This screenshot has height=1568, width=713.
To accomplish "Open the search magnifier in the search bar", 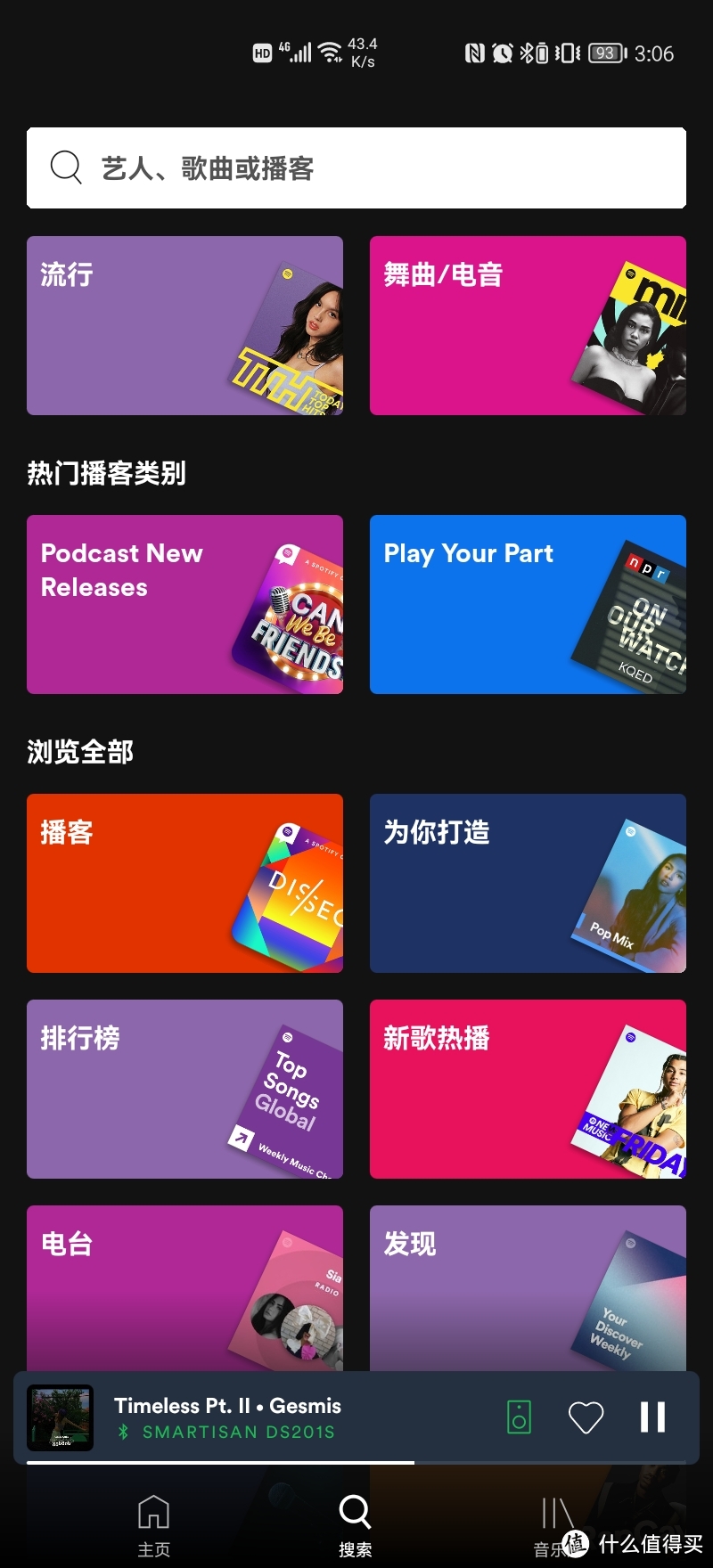I will [x=66, y=167].
